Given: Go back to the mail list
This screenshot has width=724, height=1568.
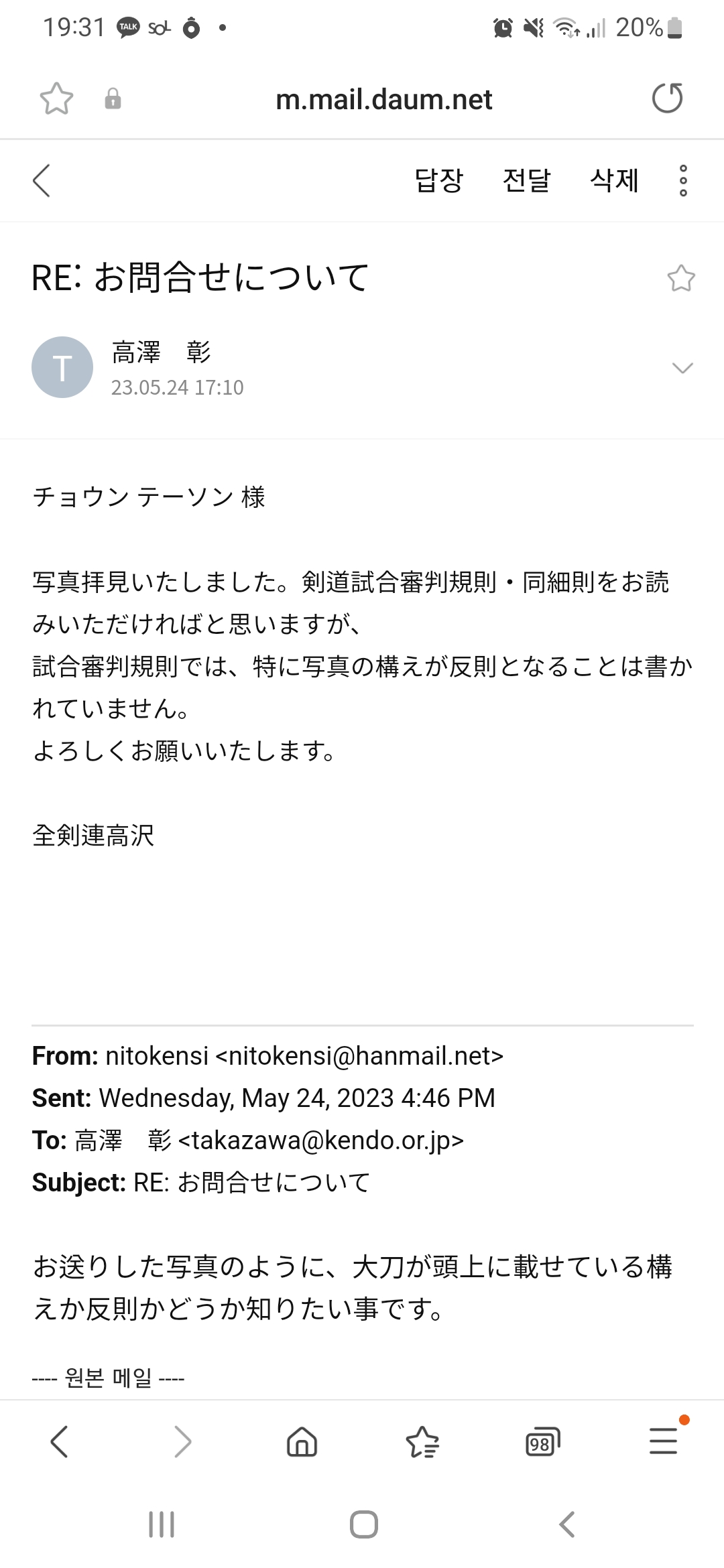Looking at the screenshot, I should coord(42,181).
